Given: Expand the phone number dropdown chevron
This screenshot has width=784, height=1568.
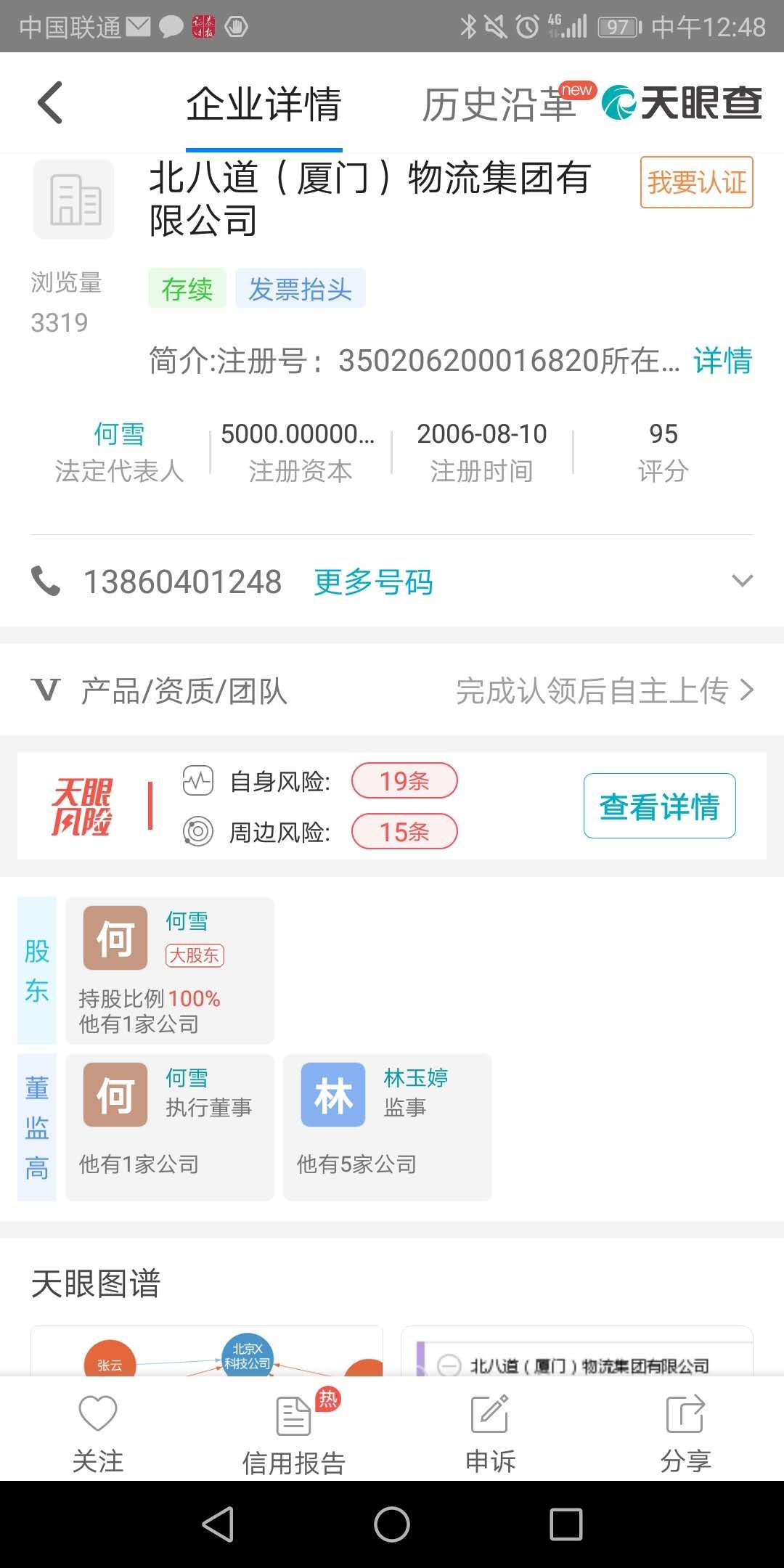Looking at the screenshot, I should (x=742, y=581).
